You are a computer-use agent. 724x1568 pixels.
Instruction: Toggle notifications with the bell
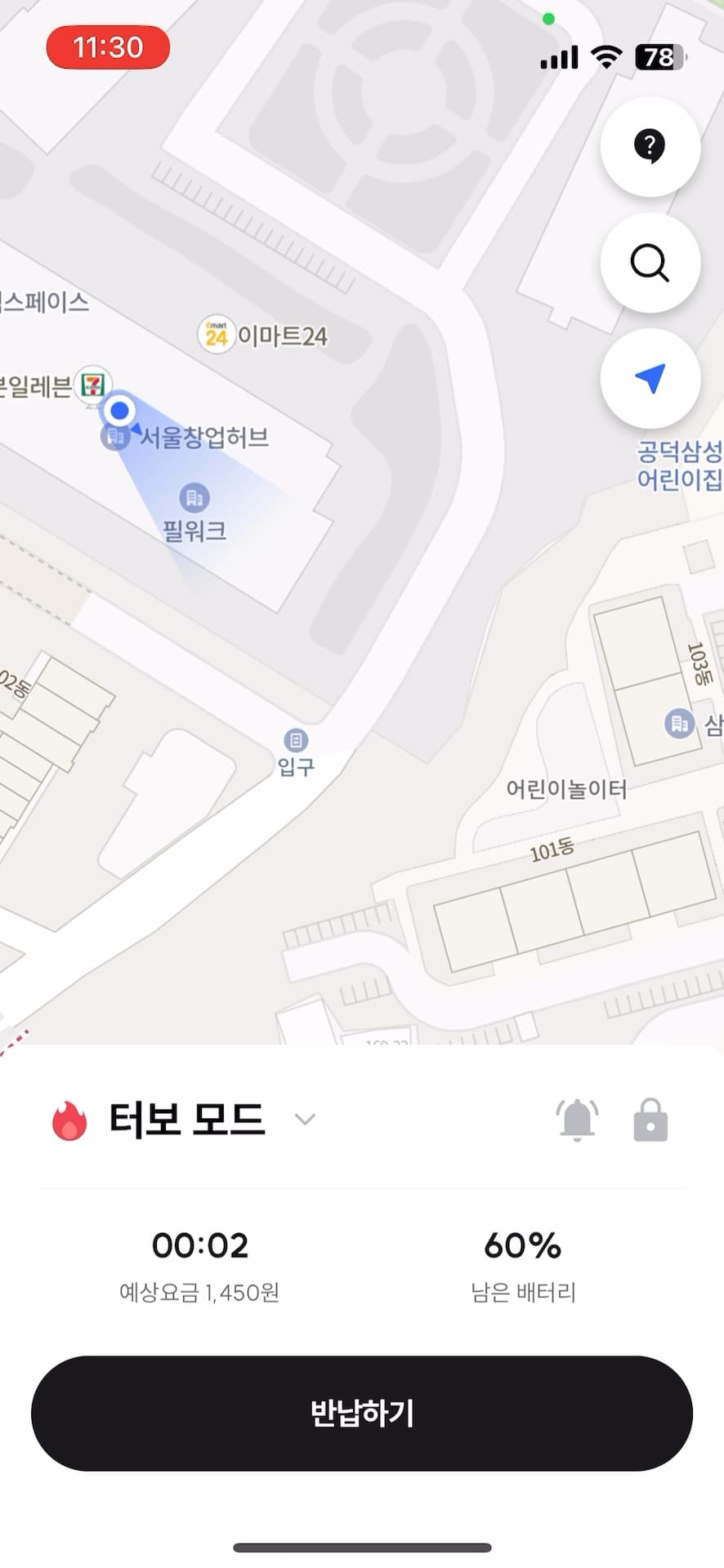577,1120
